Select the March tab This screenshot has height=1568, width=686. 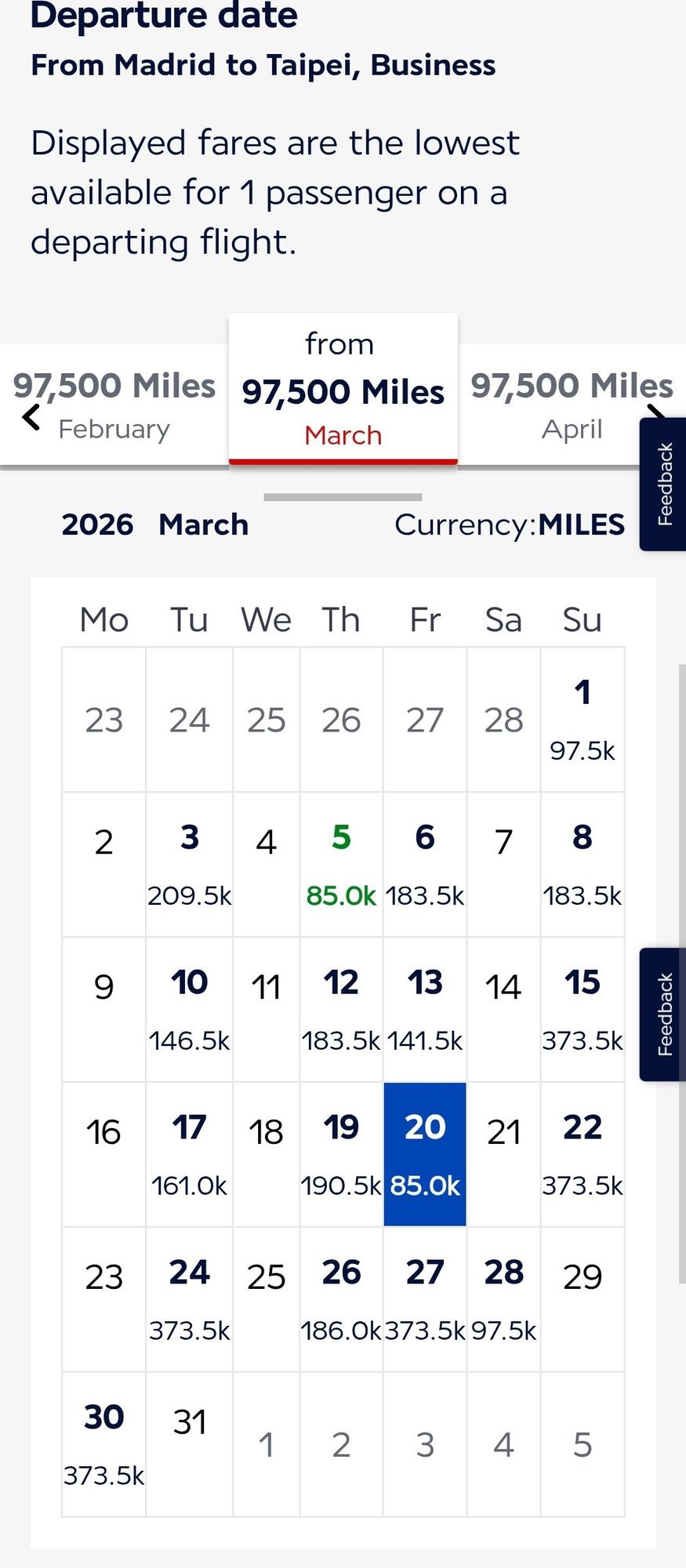pos(343,389)
